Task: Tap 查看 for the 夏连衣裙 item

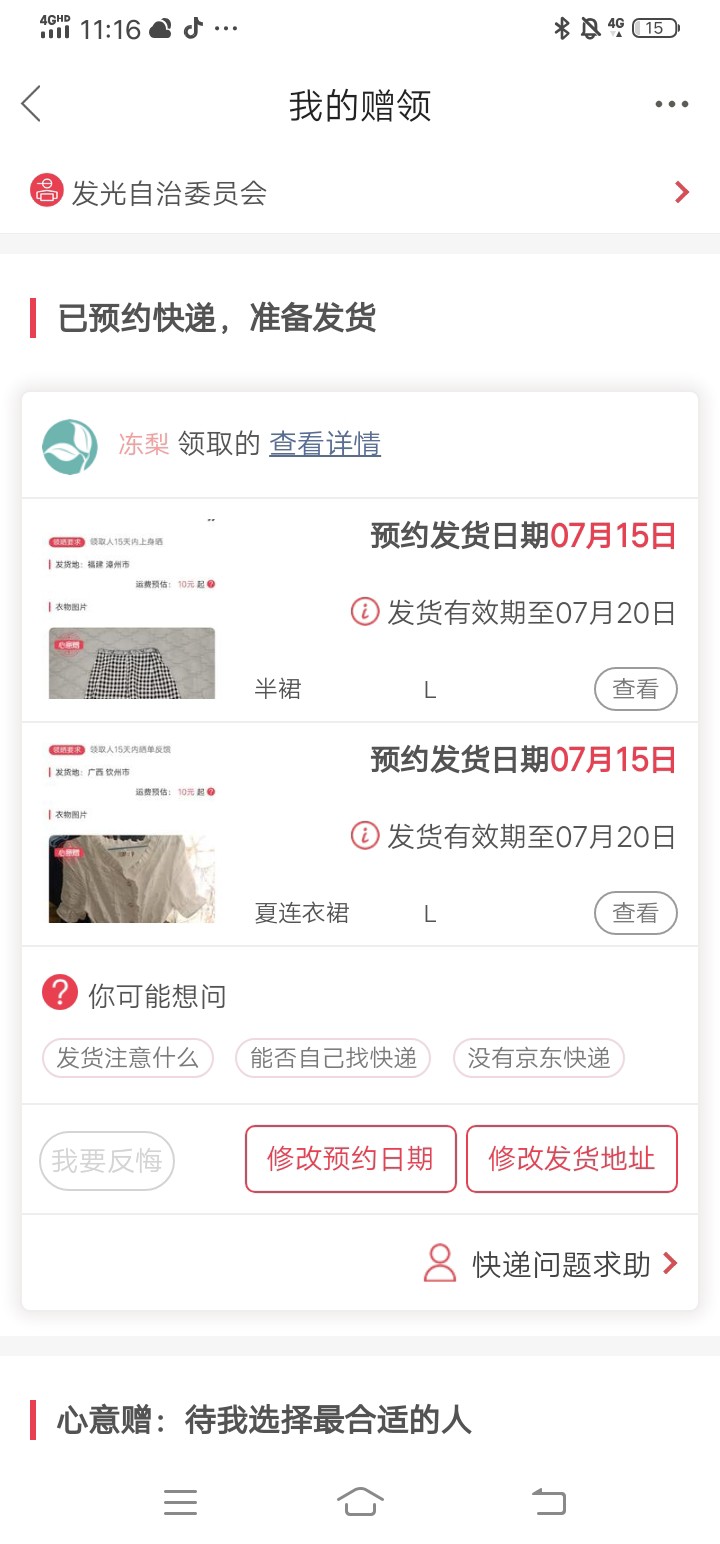Action: click(635, 913)
